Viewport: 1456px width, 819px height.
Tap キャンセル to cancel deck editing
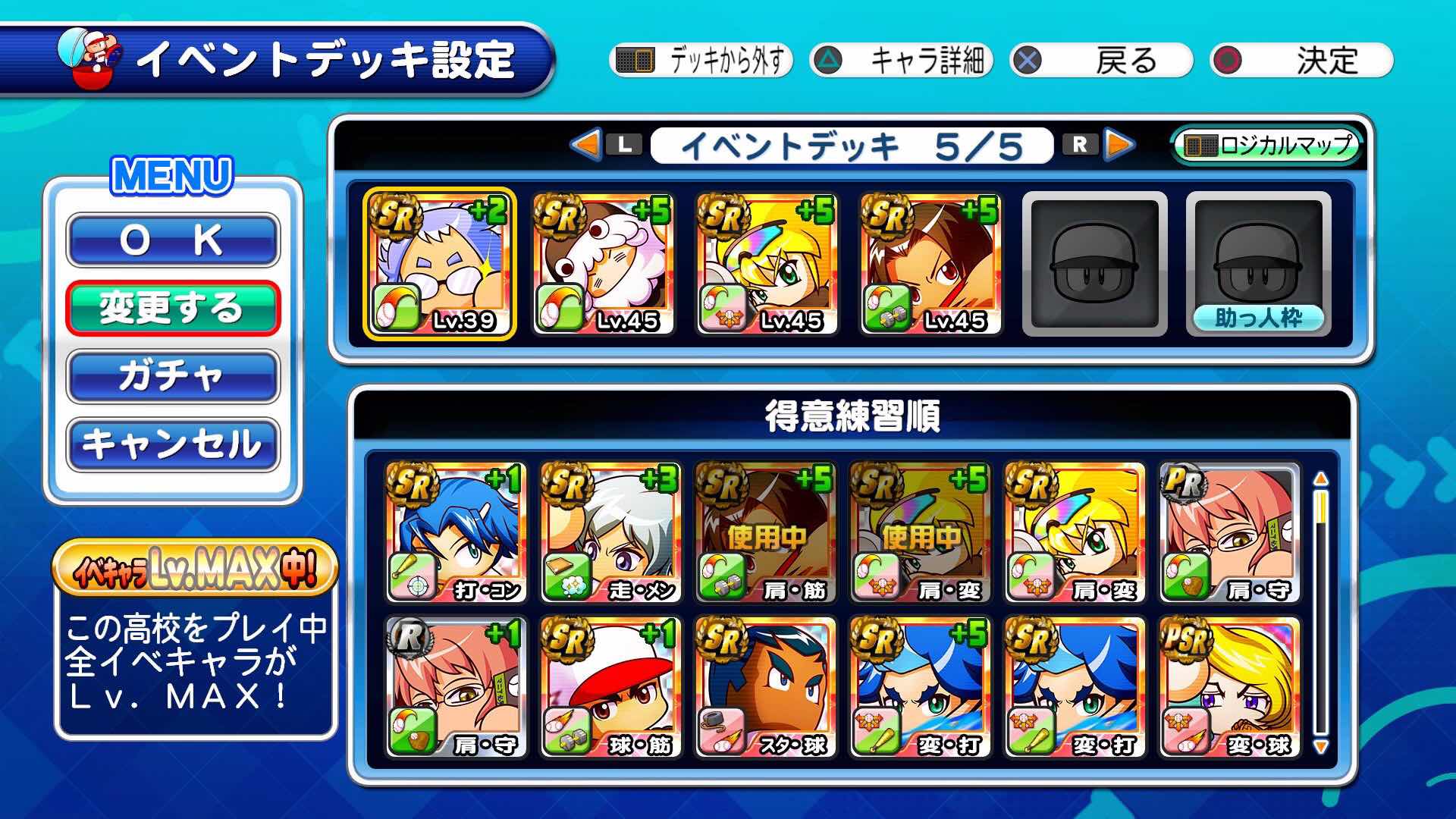tap(173, 444)
